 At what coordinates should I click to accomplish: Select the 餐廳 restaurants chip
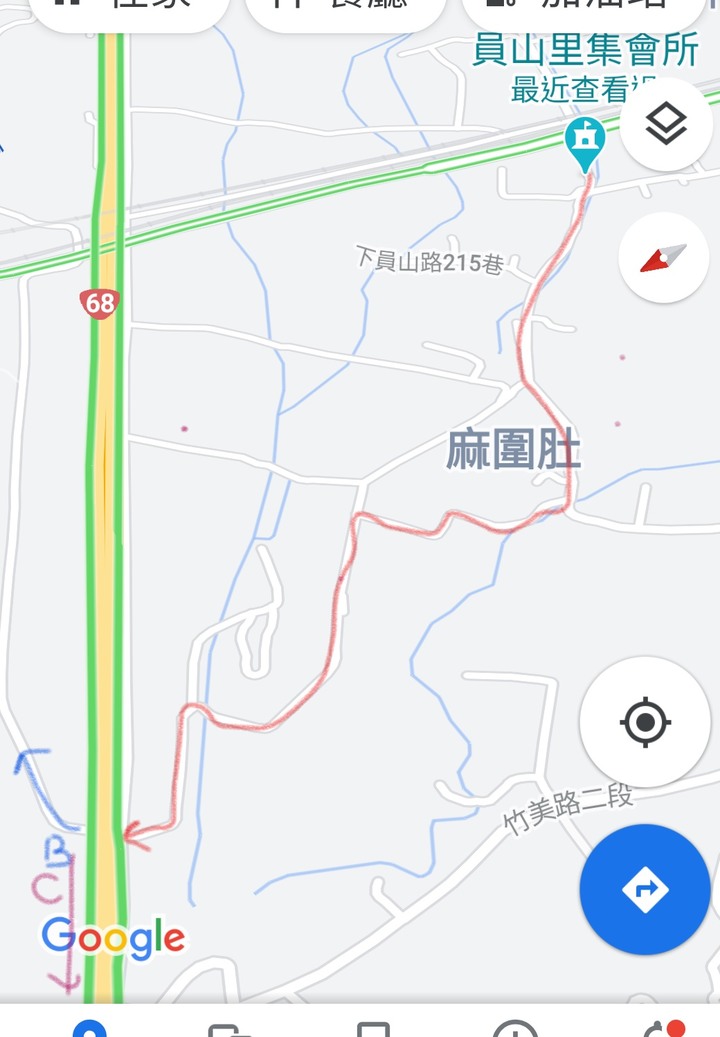345,8
